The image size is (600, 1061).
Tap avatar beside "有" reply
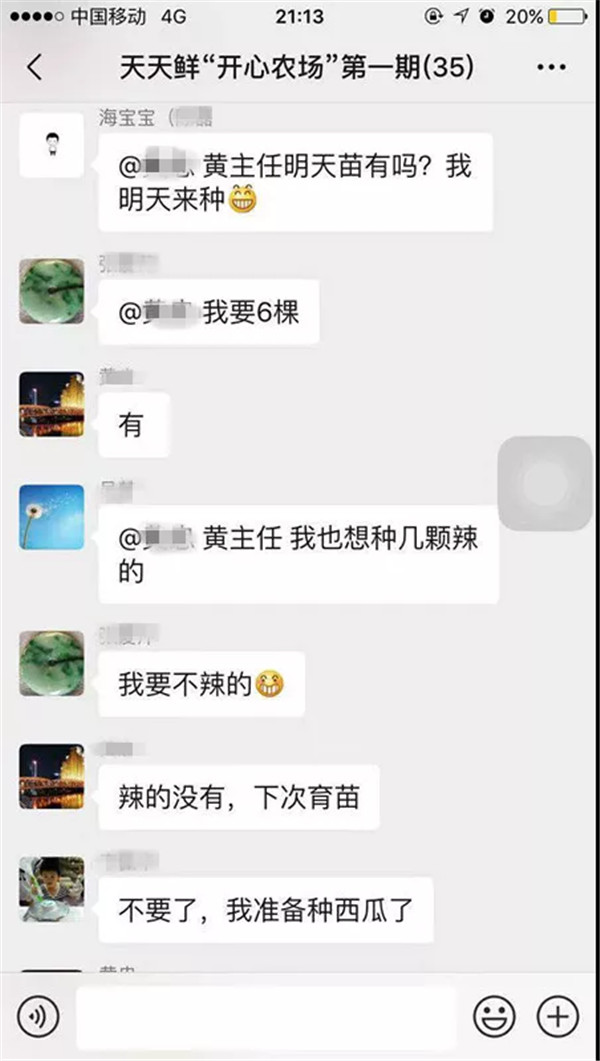pos(52,404)
